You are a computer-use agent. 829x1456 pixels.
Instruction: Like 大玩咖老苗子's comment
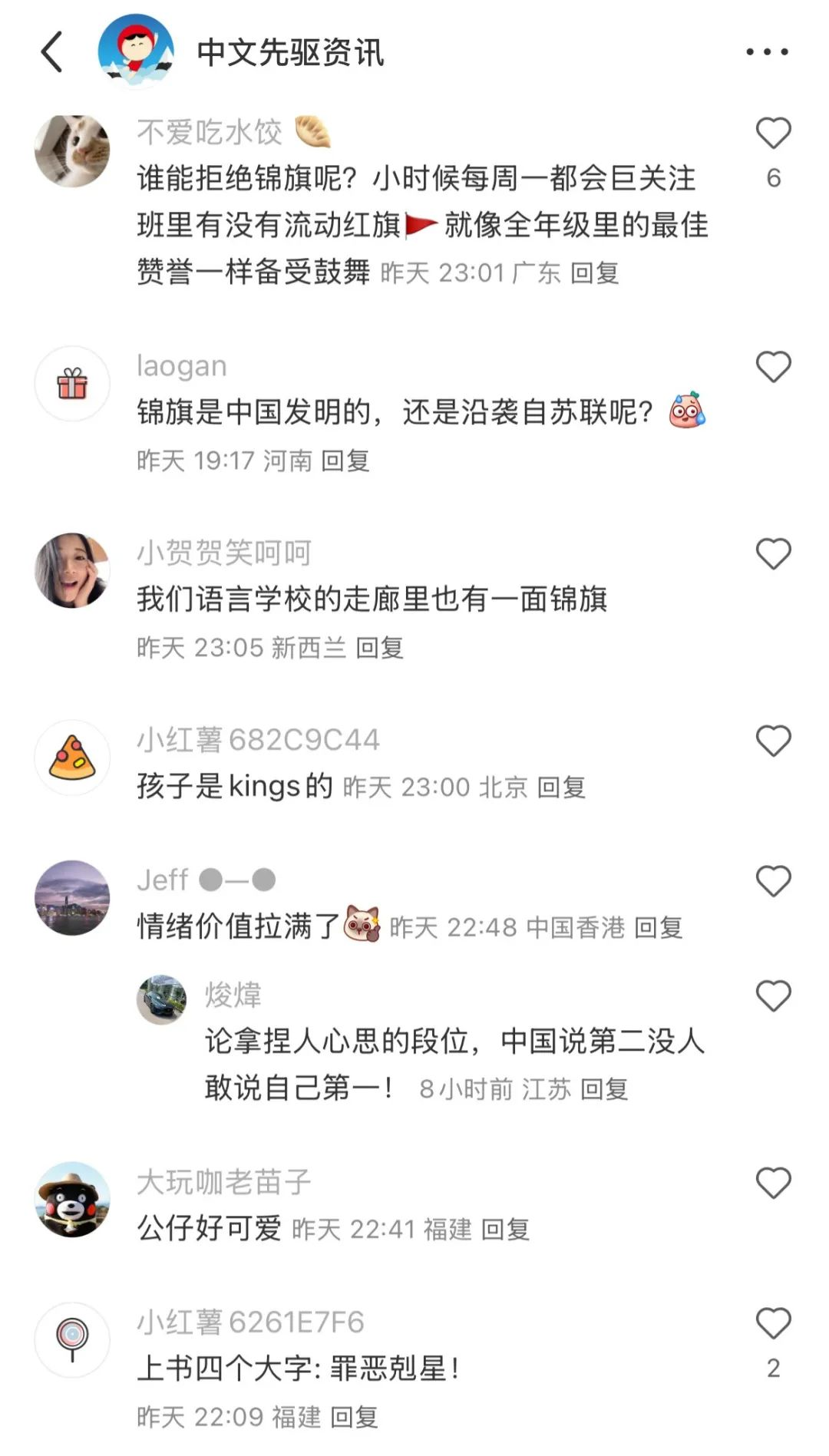pos(773,1183)
